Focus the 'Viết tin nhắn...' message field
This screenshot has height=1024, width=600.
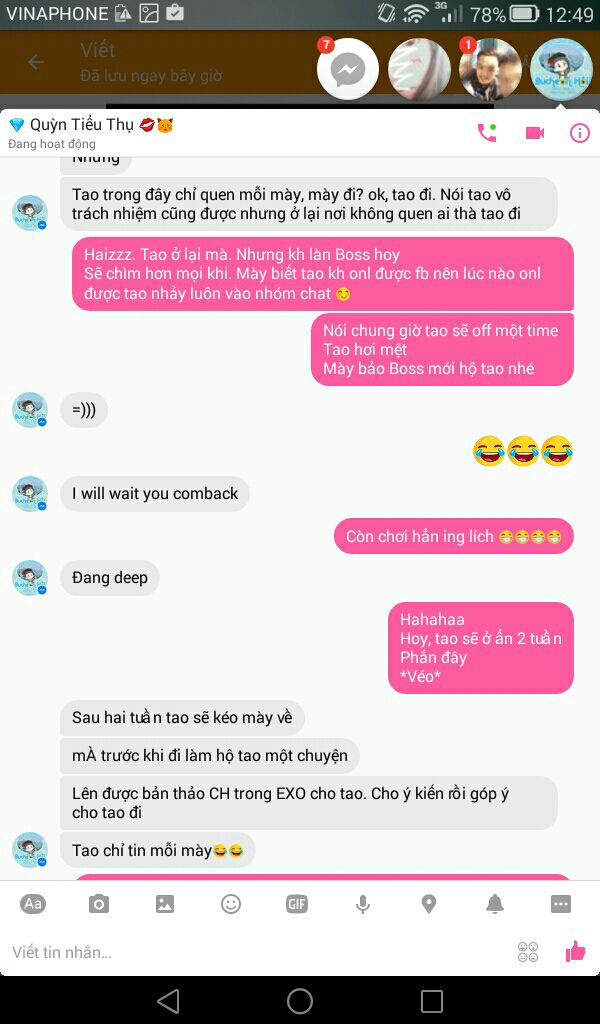pyautogui.click(x=250, y=952)
